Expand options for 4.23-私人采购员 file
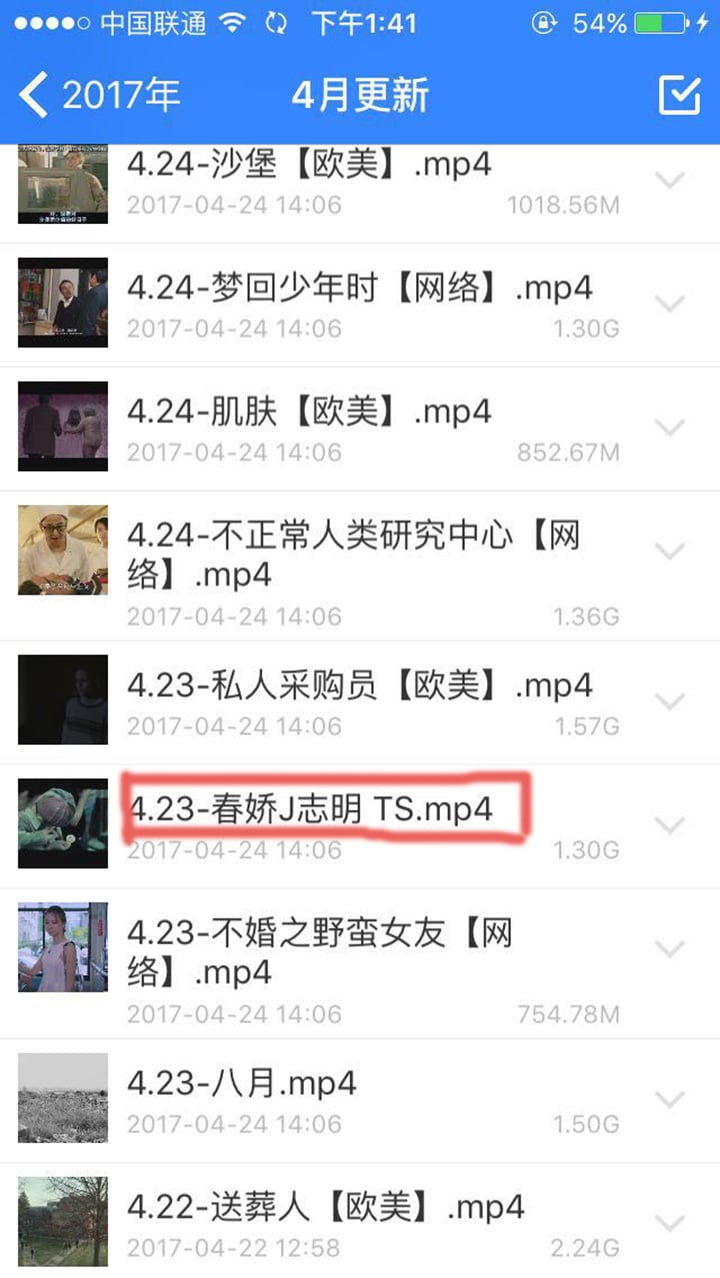720x1278 pixels. (x=669, y=701)
